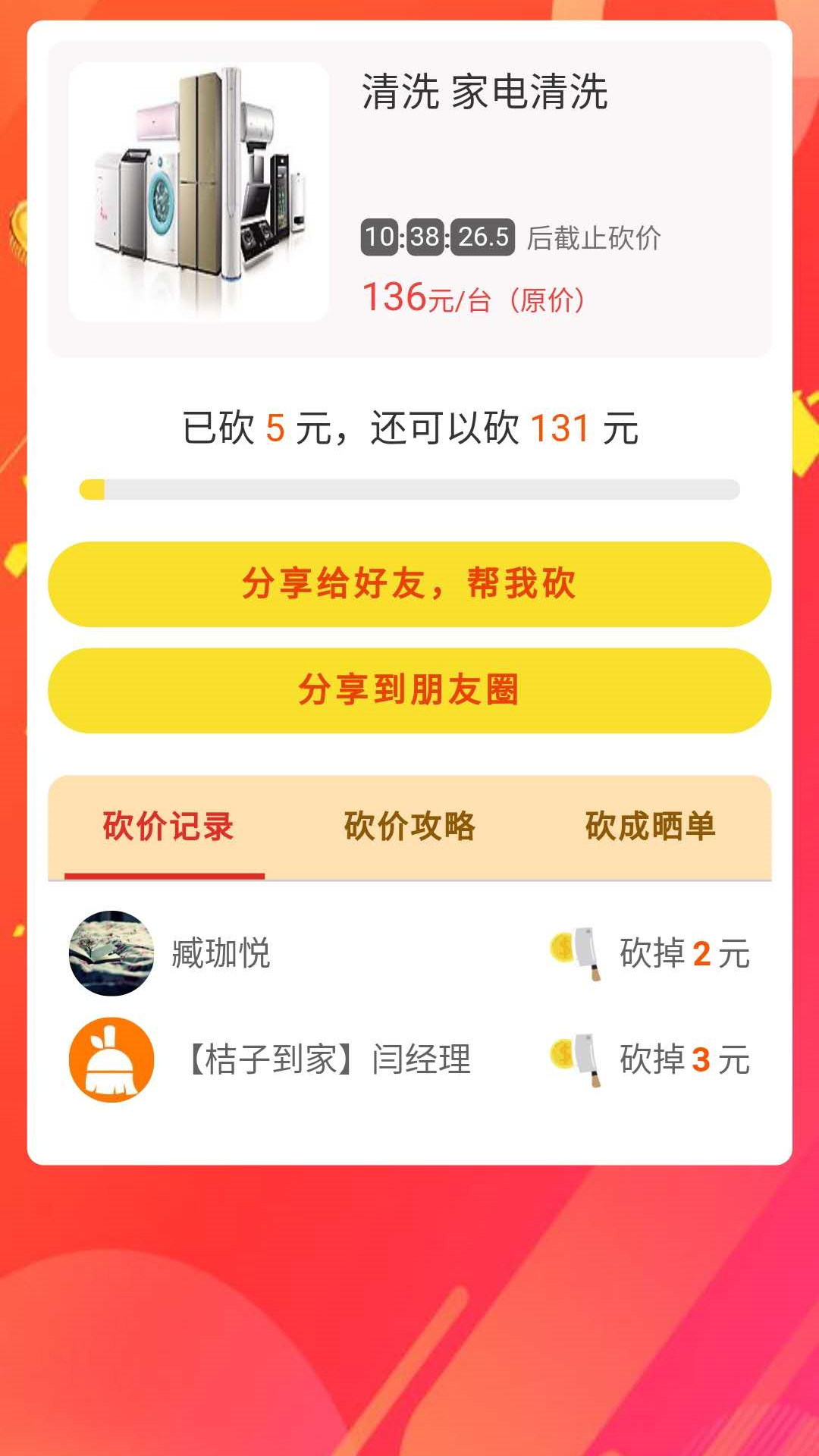Open 臧珈悦's profile avatar

[112, 952]
